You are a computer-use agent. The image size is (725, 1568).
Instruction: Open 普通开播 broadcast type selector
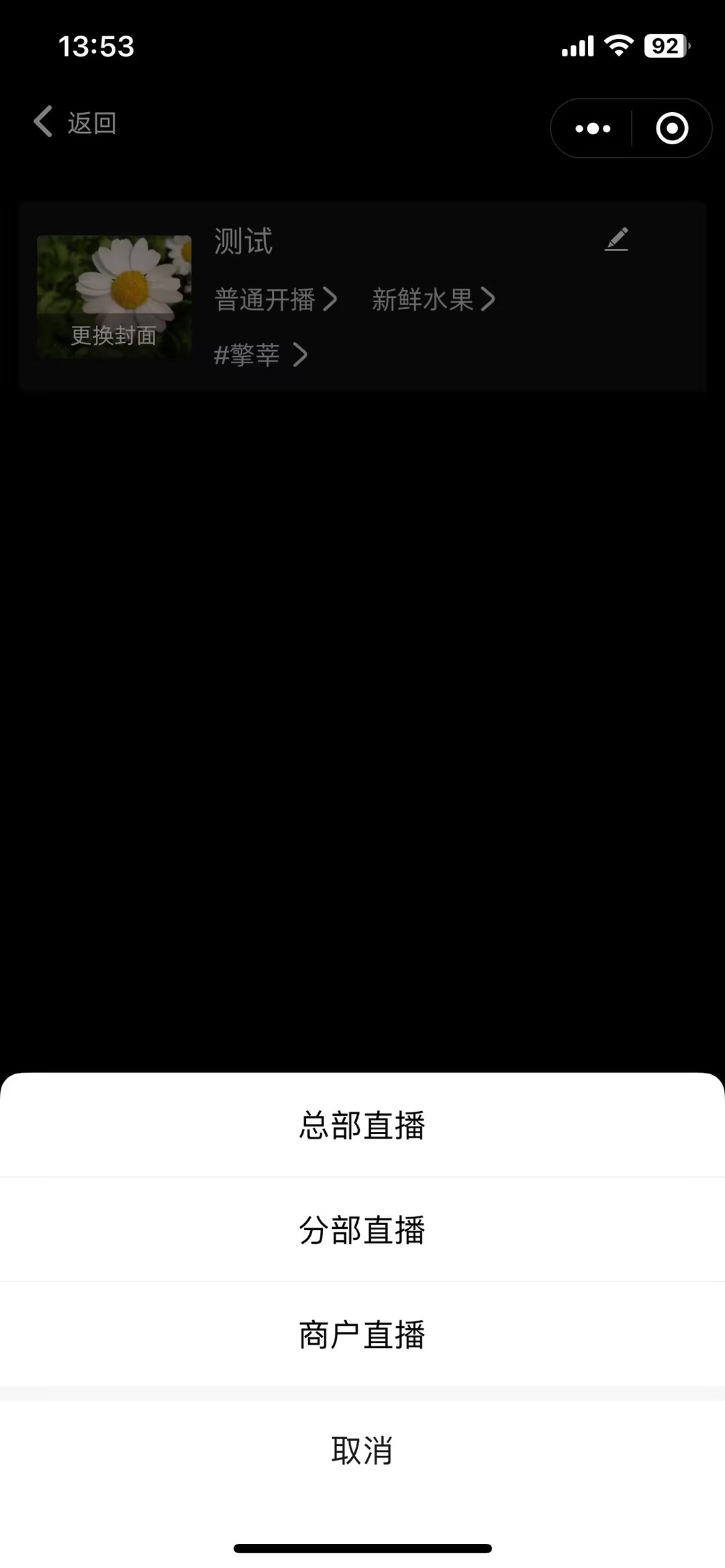275,299
